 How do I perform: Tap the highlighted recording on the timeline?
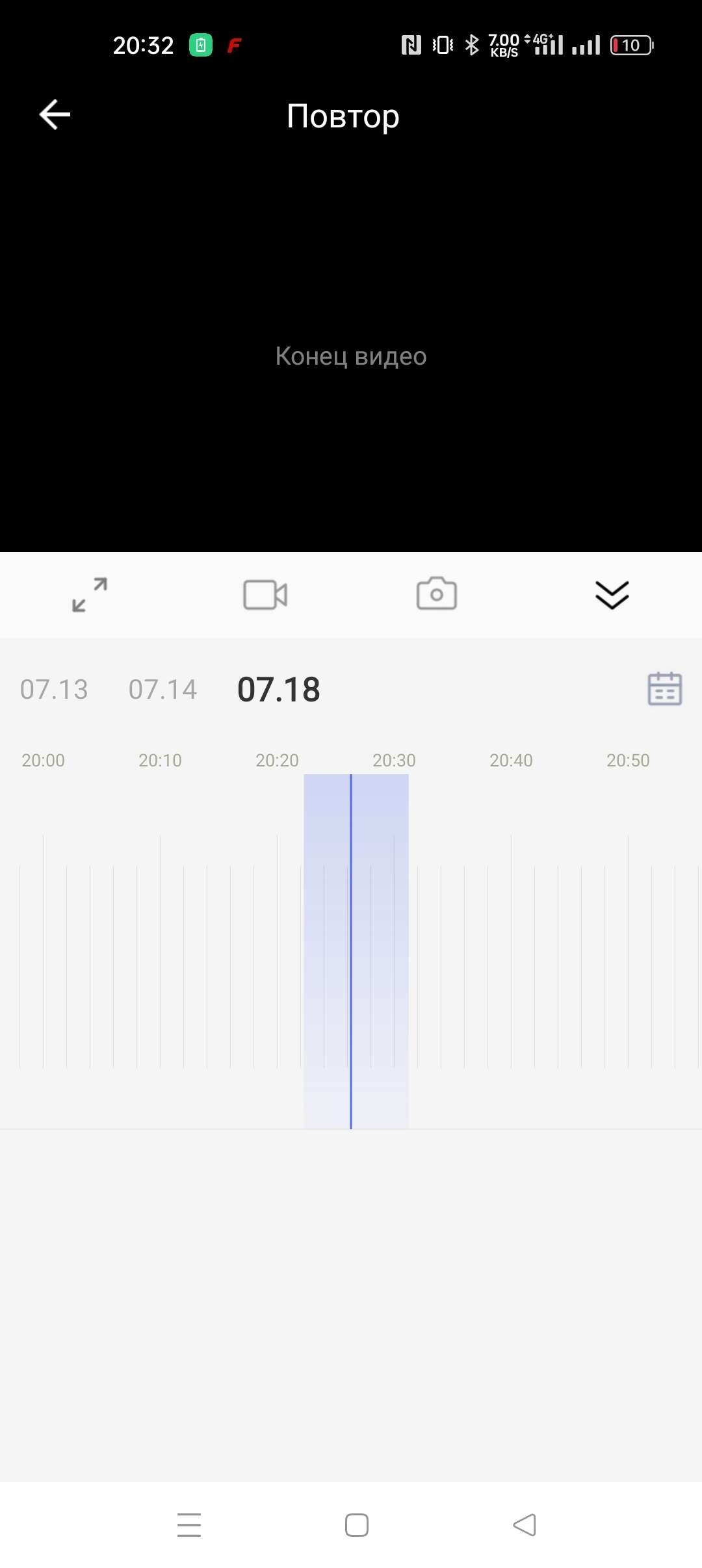pos(356,951)
